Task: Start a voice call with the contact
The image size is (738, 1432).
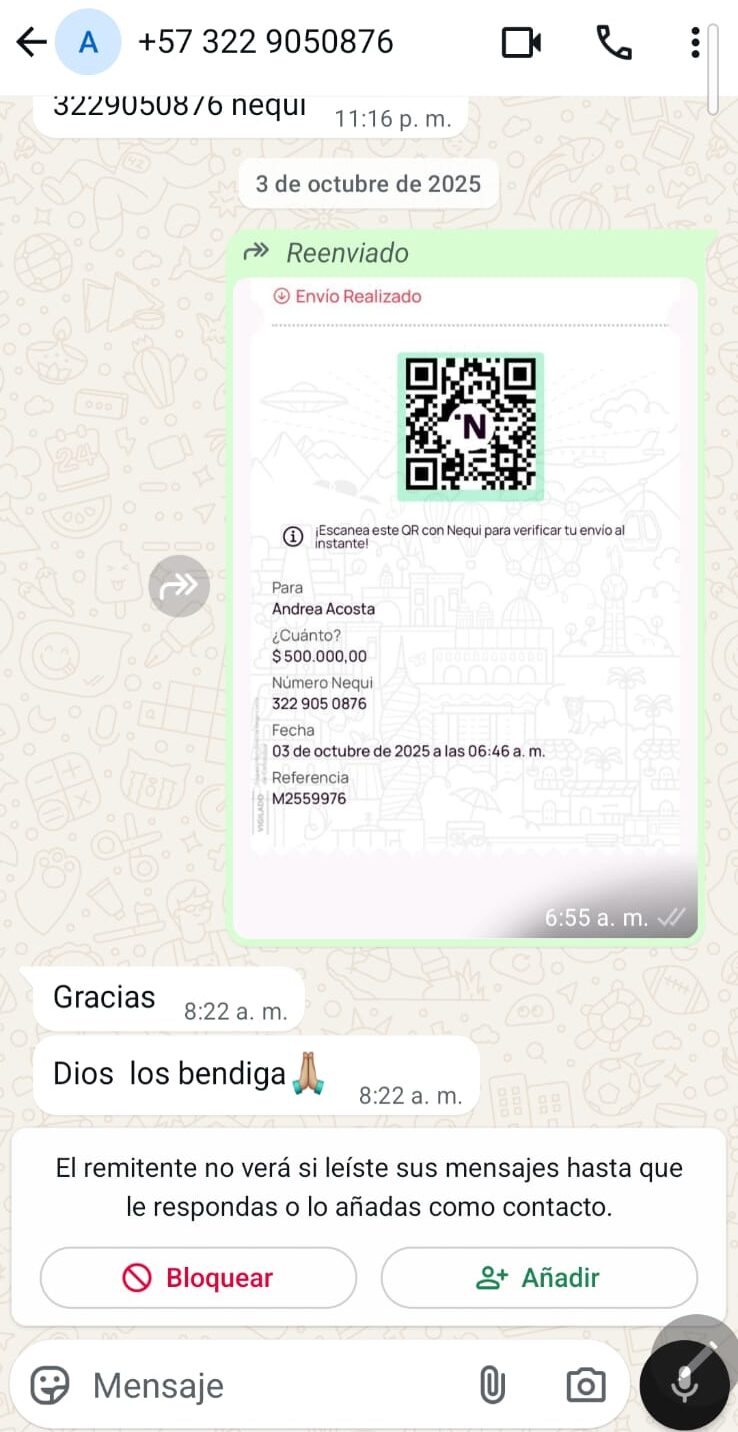Action: click(615, 42)
